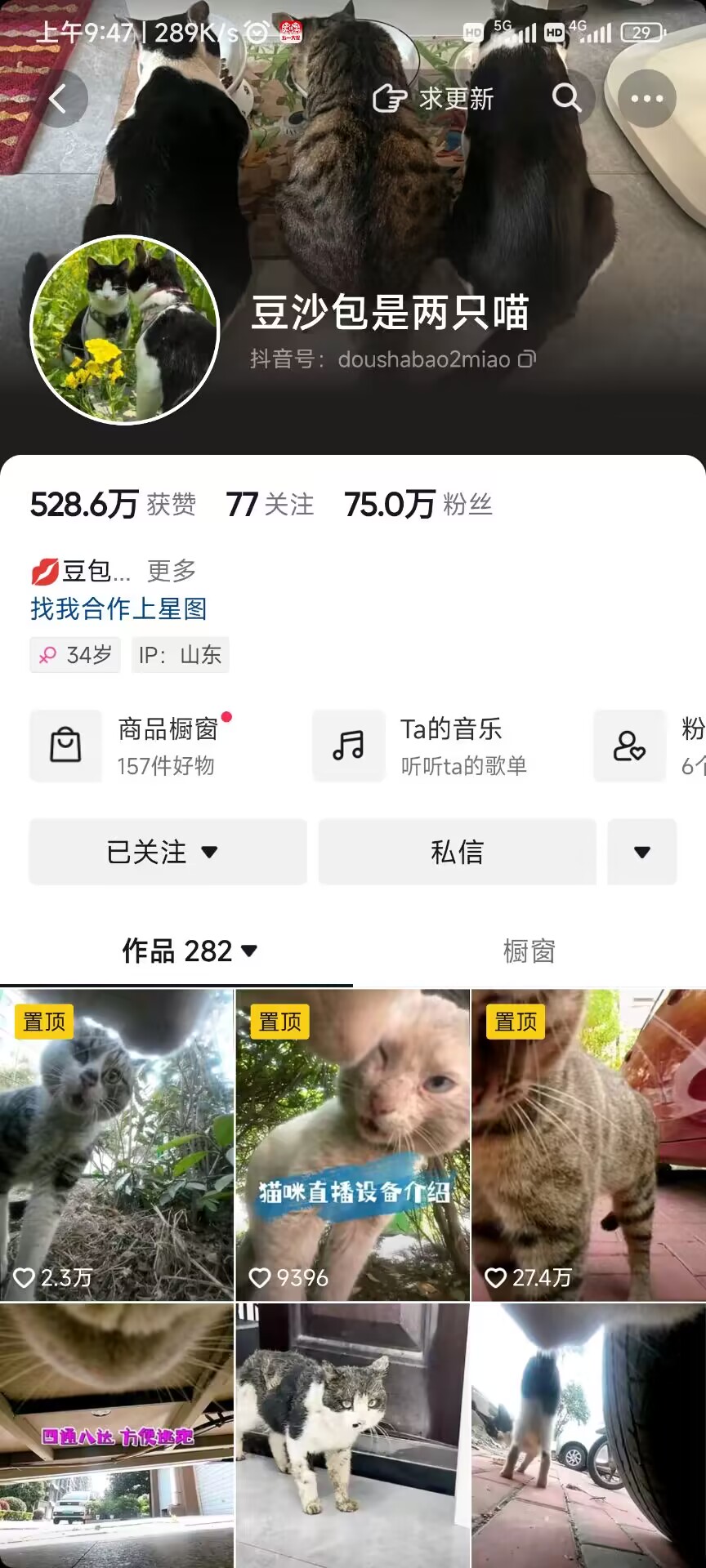This screenshot has width=706, height=1568.
Task: Tap the 求更新 pointing-finger icon
Action: click(390, 98)
